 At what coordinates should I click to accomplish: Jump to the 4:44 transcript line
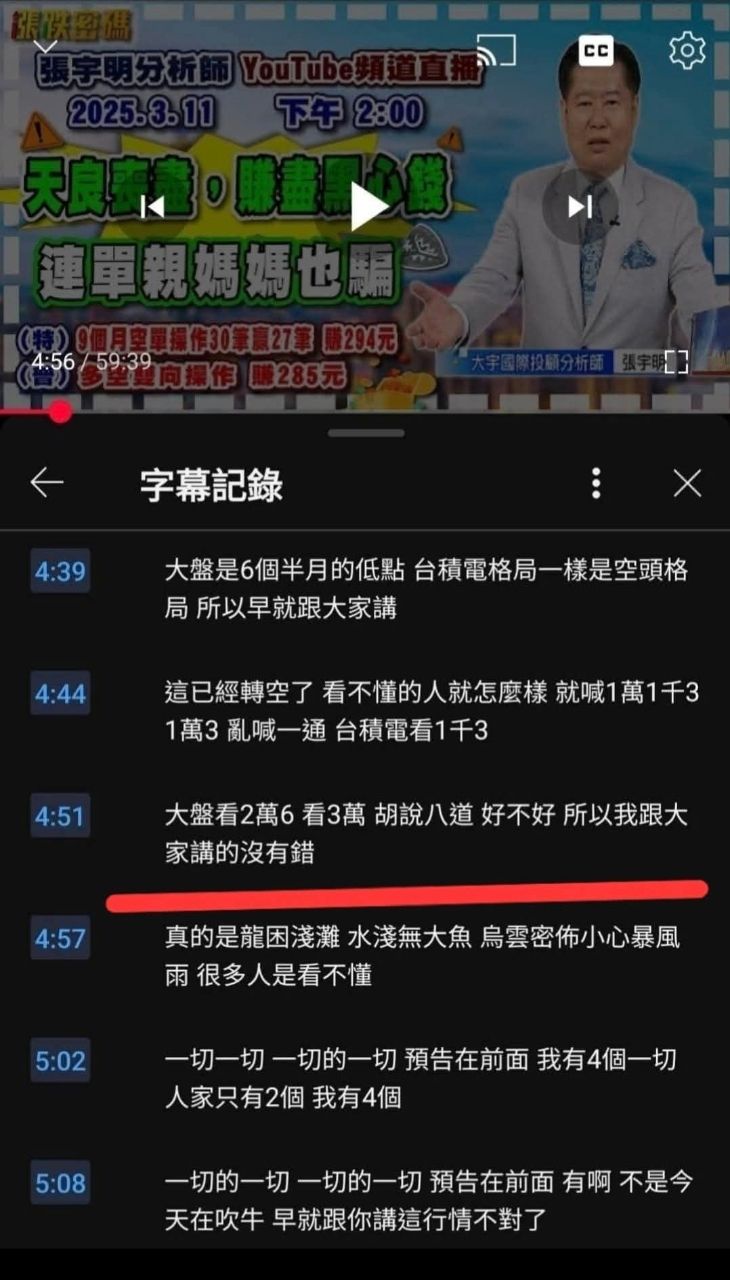click(60, 694)
